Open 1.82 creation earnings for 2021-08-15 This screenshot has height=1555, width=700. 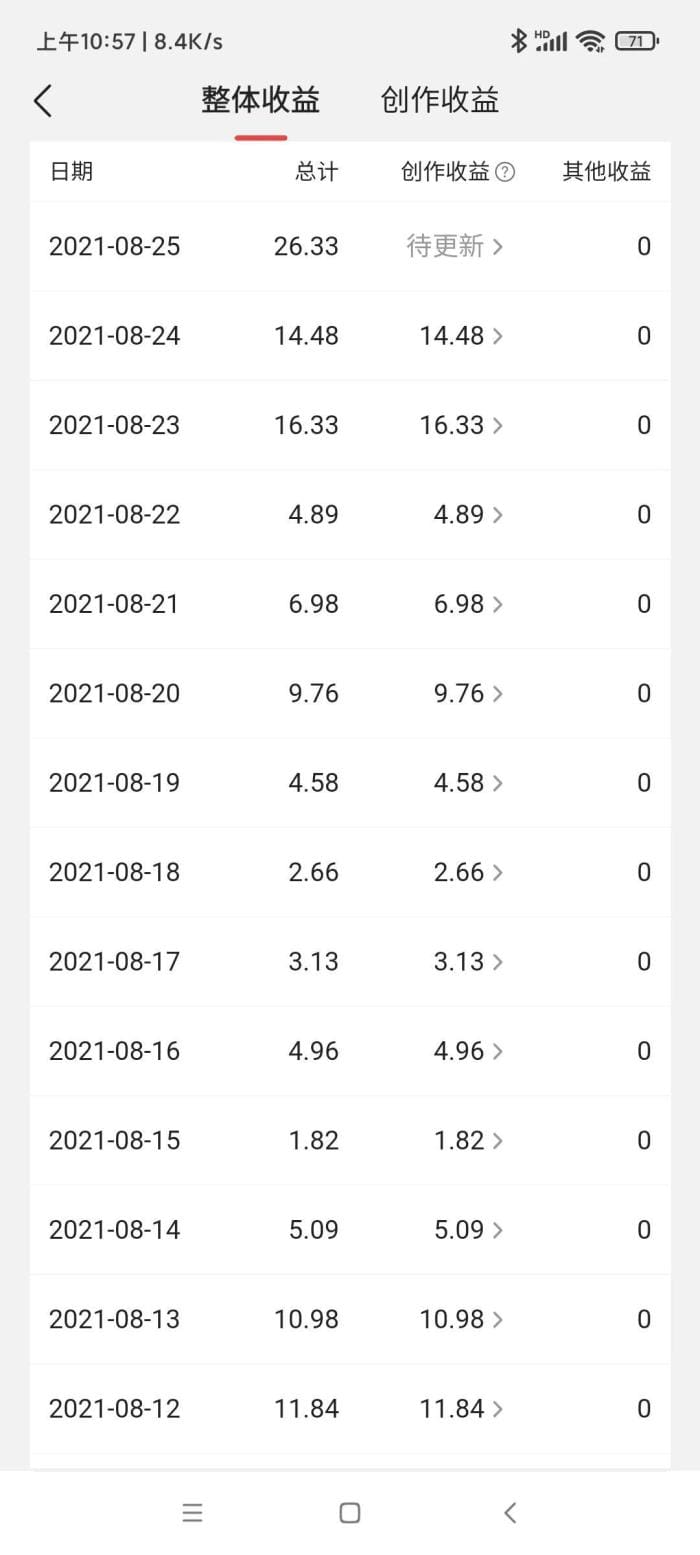coord(467,1141)
